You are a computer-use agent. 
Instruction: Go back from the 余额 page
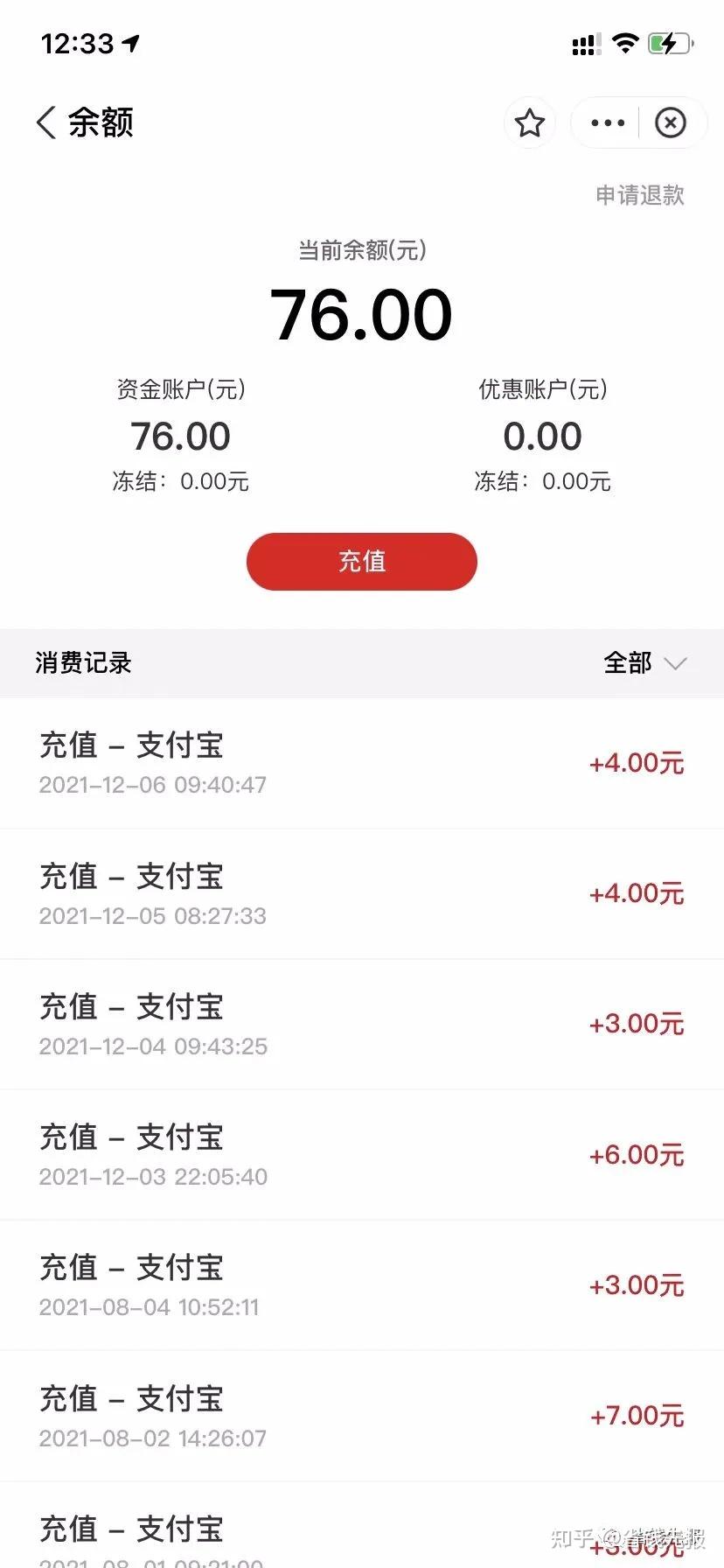click(46, 122)
